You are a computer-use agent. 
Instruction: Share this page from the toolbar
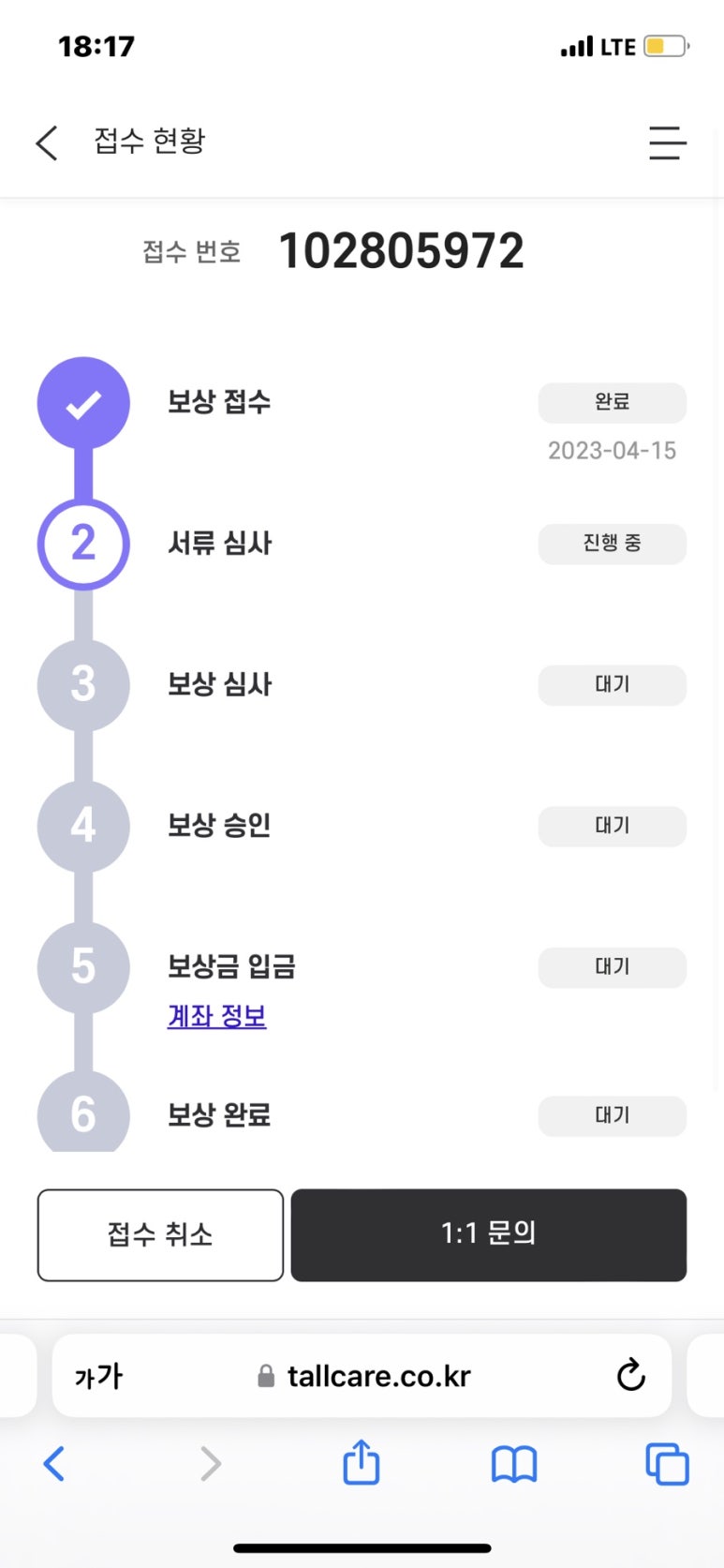click(362, 1462)
